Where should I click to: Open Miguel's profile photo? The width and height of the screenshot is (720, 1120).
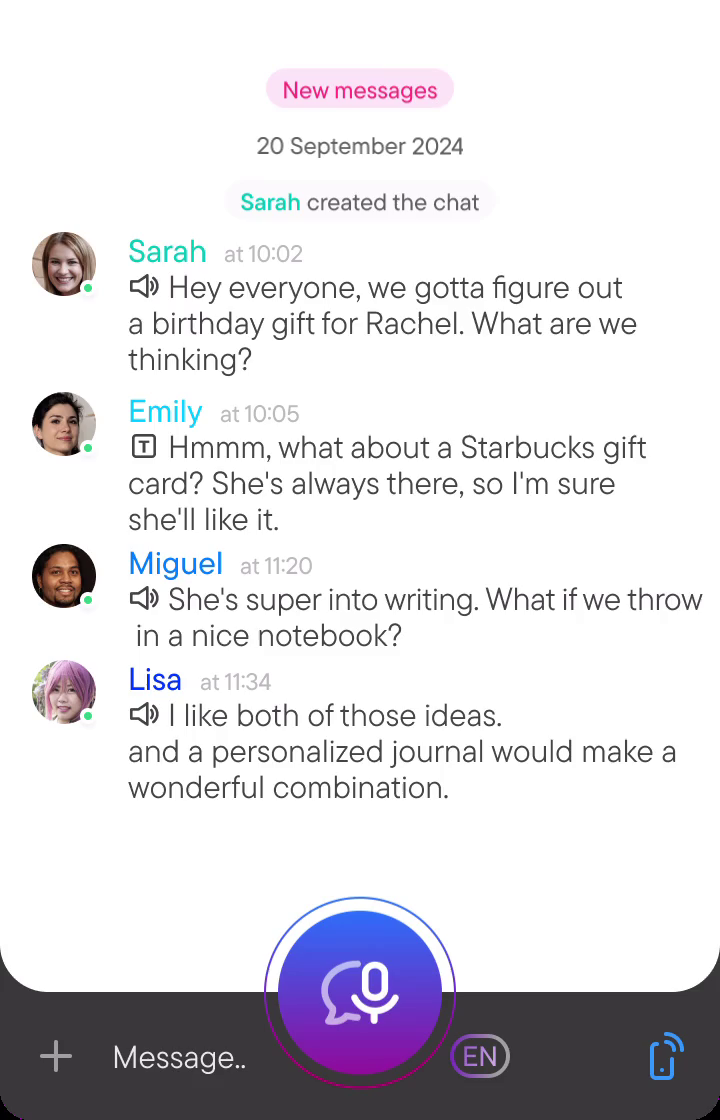[64, 576]
